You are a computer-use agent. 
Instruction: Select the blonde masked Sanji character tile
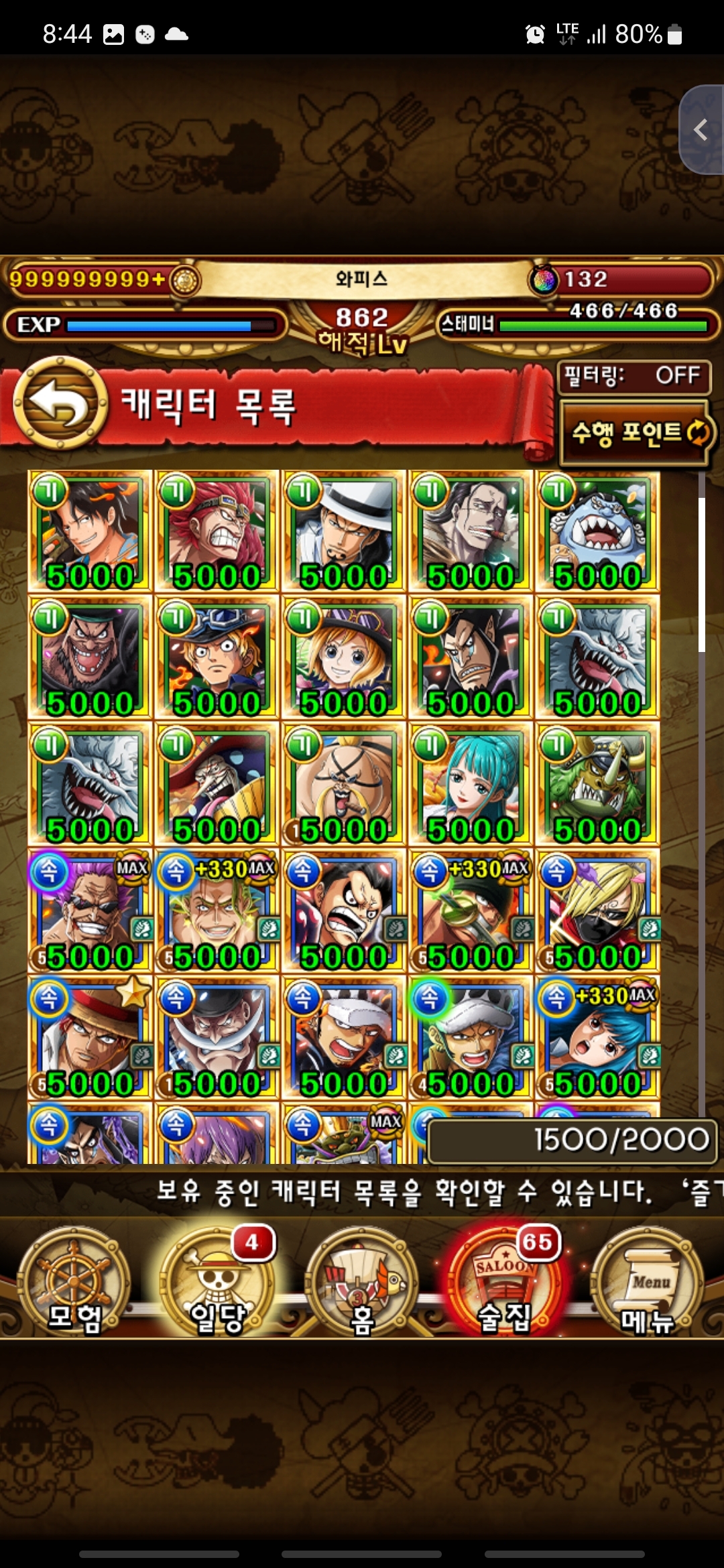[597, 911]
